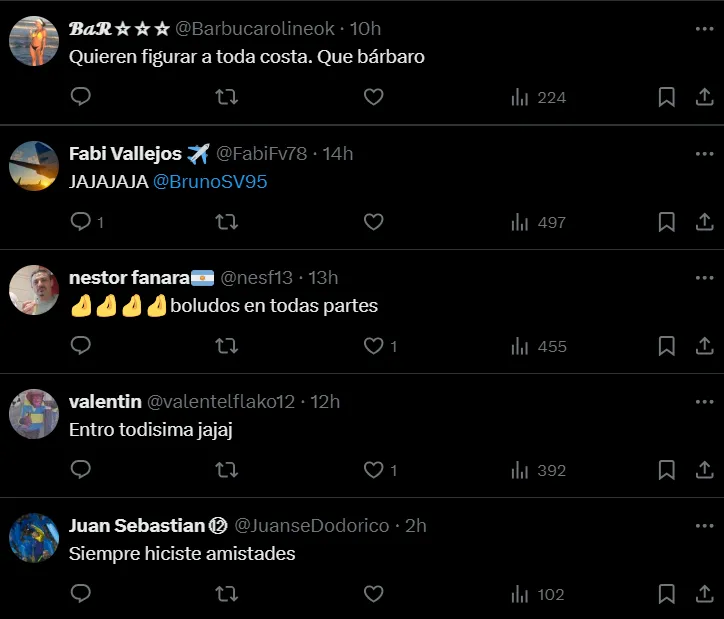The width and height of the screenshot is (724, 619).
Task: Share nestor fanara's tweet
Action: click(704, 346)
